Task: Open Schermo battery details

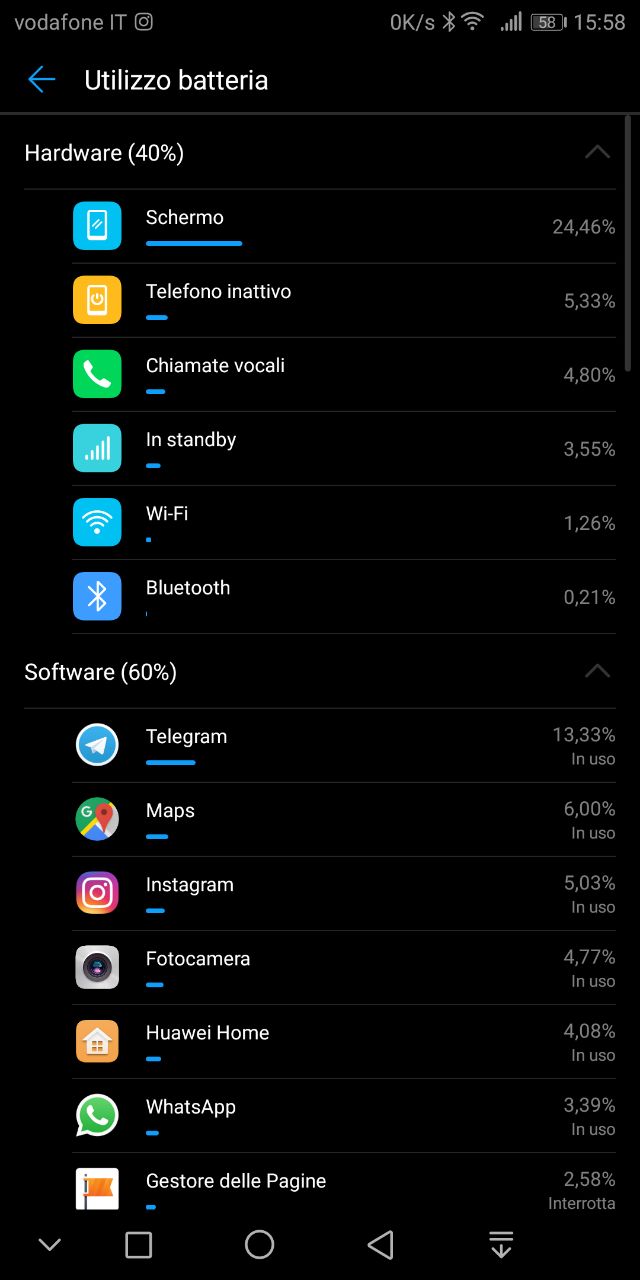Action: tap(344, 226)
